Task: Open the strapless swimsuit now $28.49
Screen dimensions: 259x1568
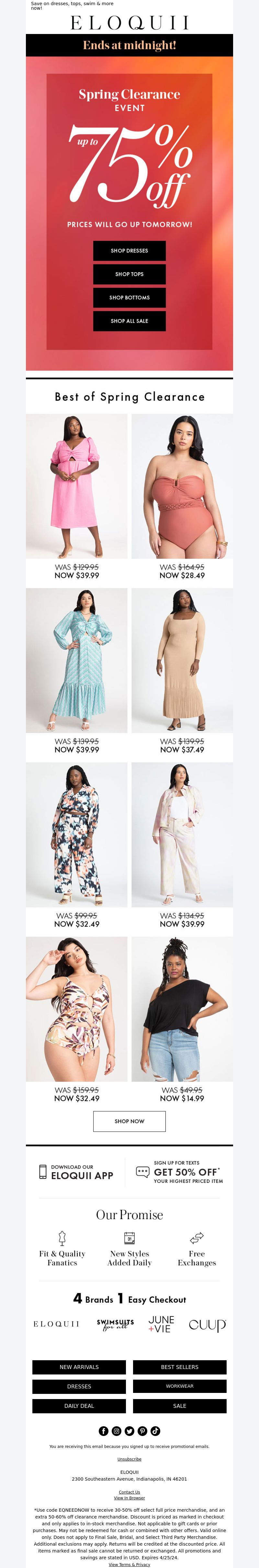Action: click(182, 487)
